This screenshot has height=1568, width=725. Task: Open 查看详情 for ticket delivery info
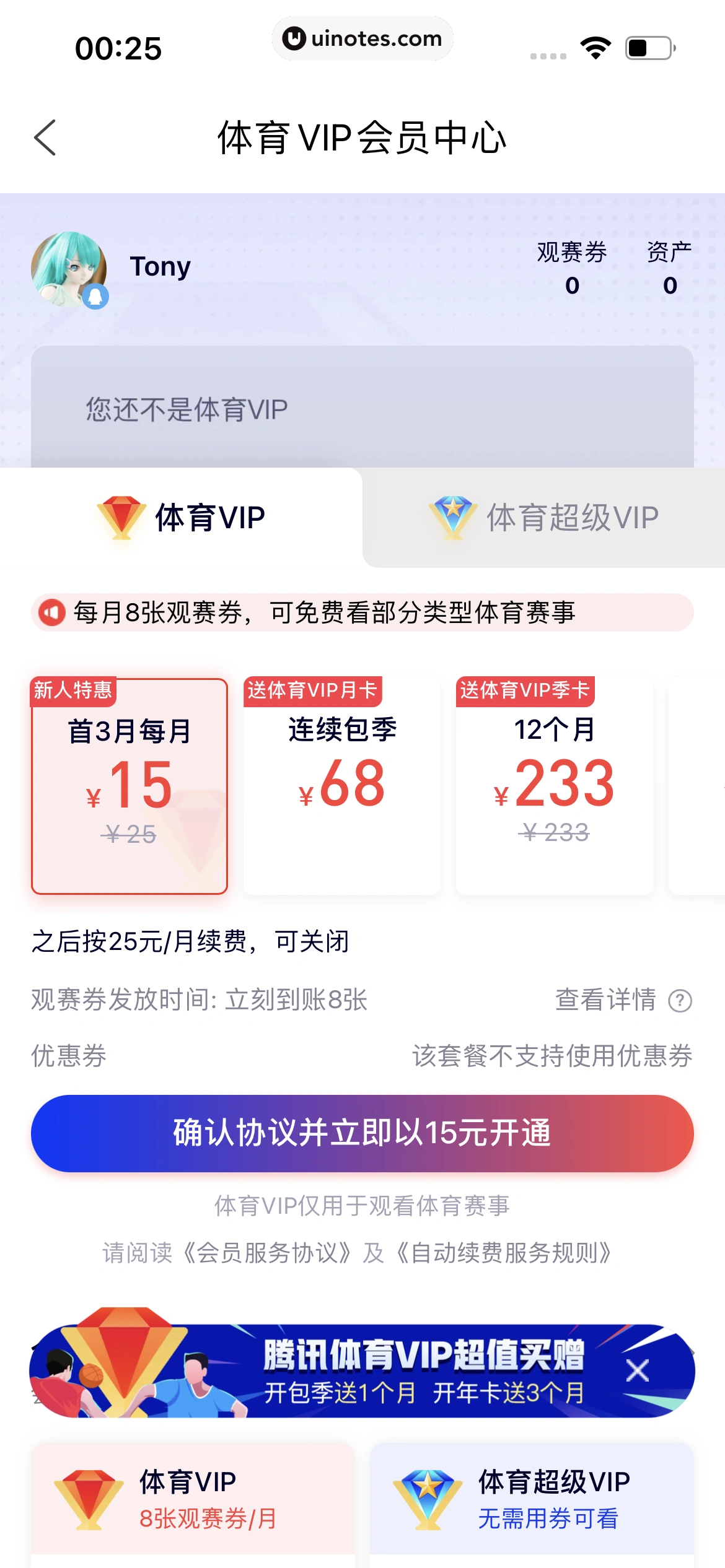pyautogui.click(x=622, y=1000)
